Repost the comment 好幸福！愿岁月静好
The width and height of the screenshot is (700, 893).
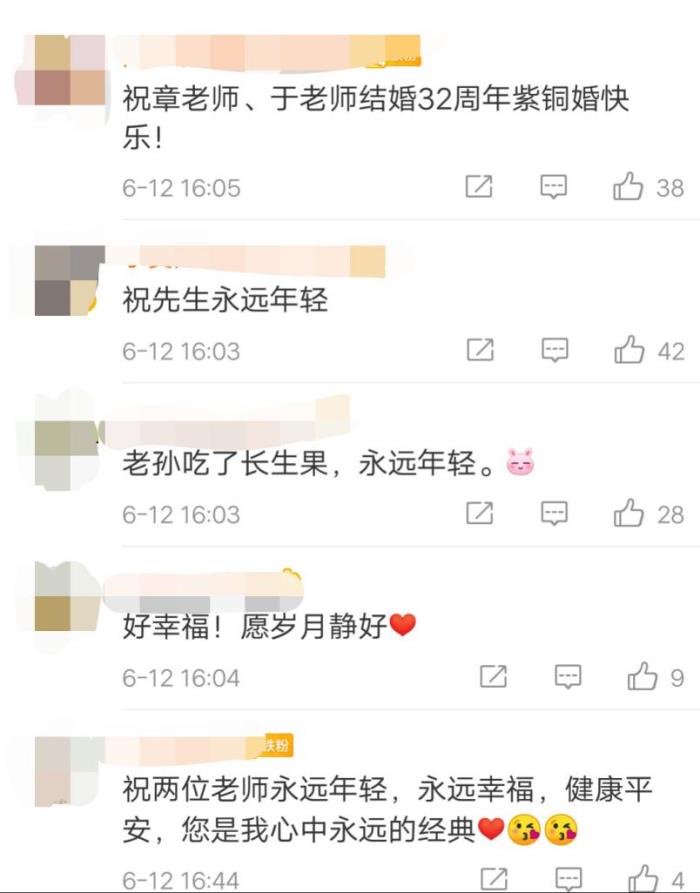pos(494,677)
